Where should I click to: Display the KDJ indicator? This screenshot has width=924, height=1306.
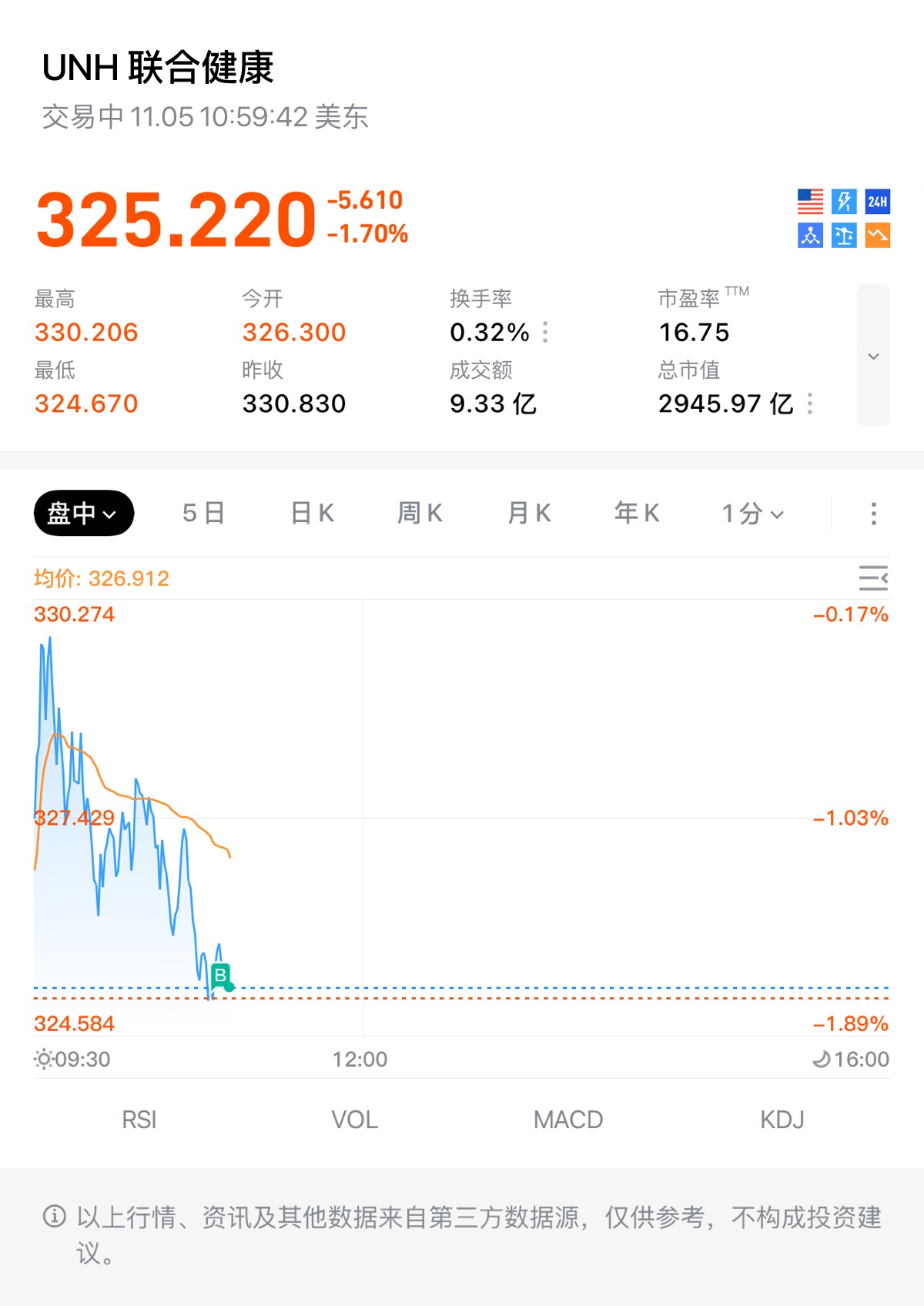(x=782, y=1120)
